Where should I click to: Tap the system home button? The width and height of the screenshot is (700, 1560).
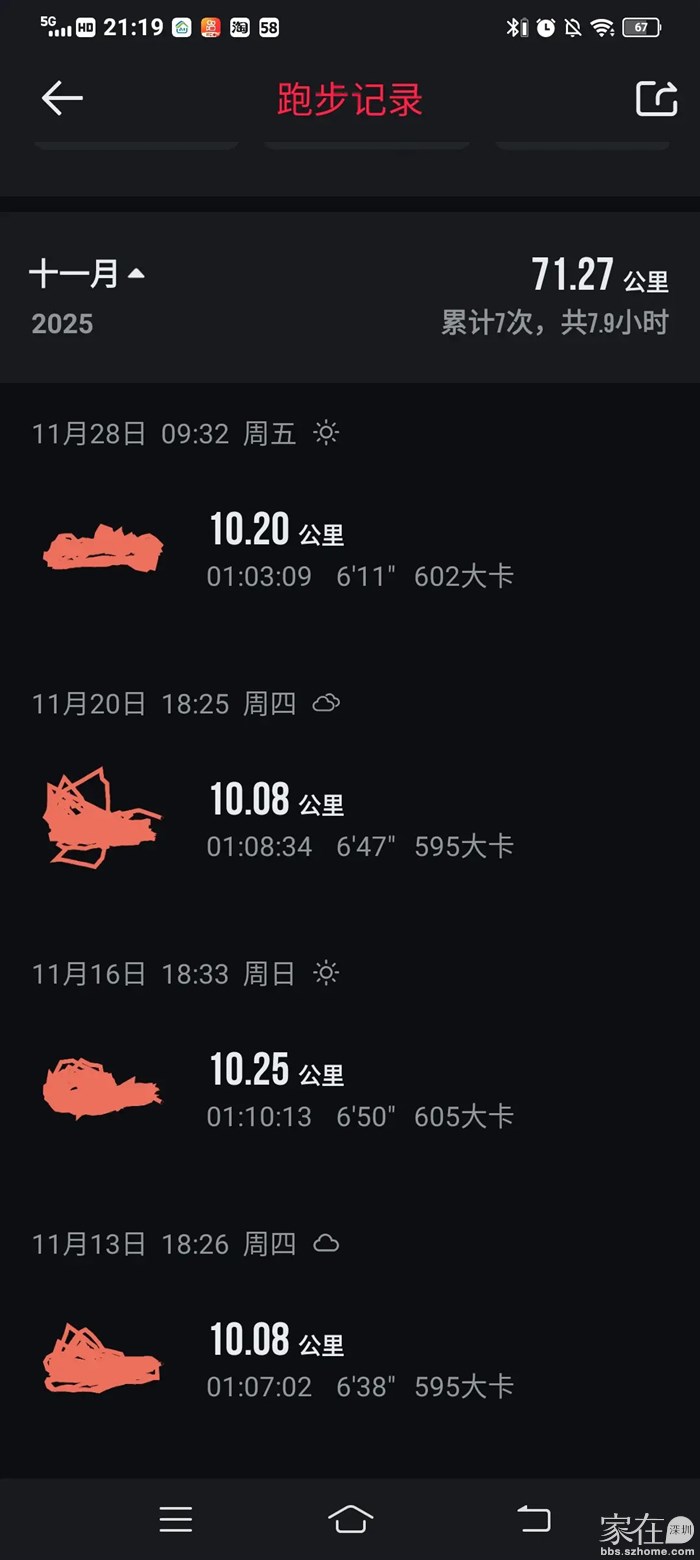pyautogui.click(x=350, y=1519)
